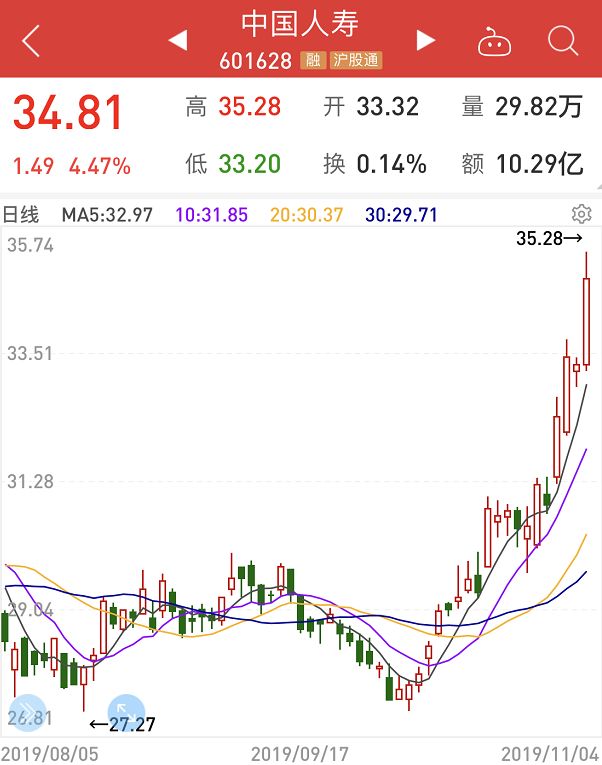Switch to the previous stock
Image resolution: width=602 pixels, height=765 pixels.
coord(178,40)
